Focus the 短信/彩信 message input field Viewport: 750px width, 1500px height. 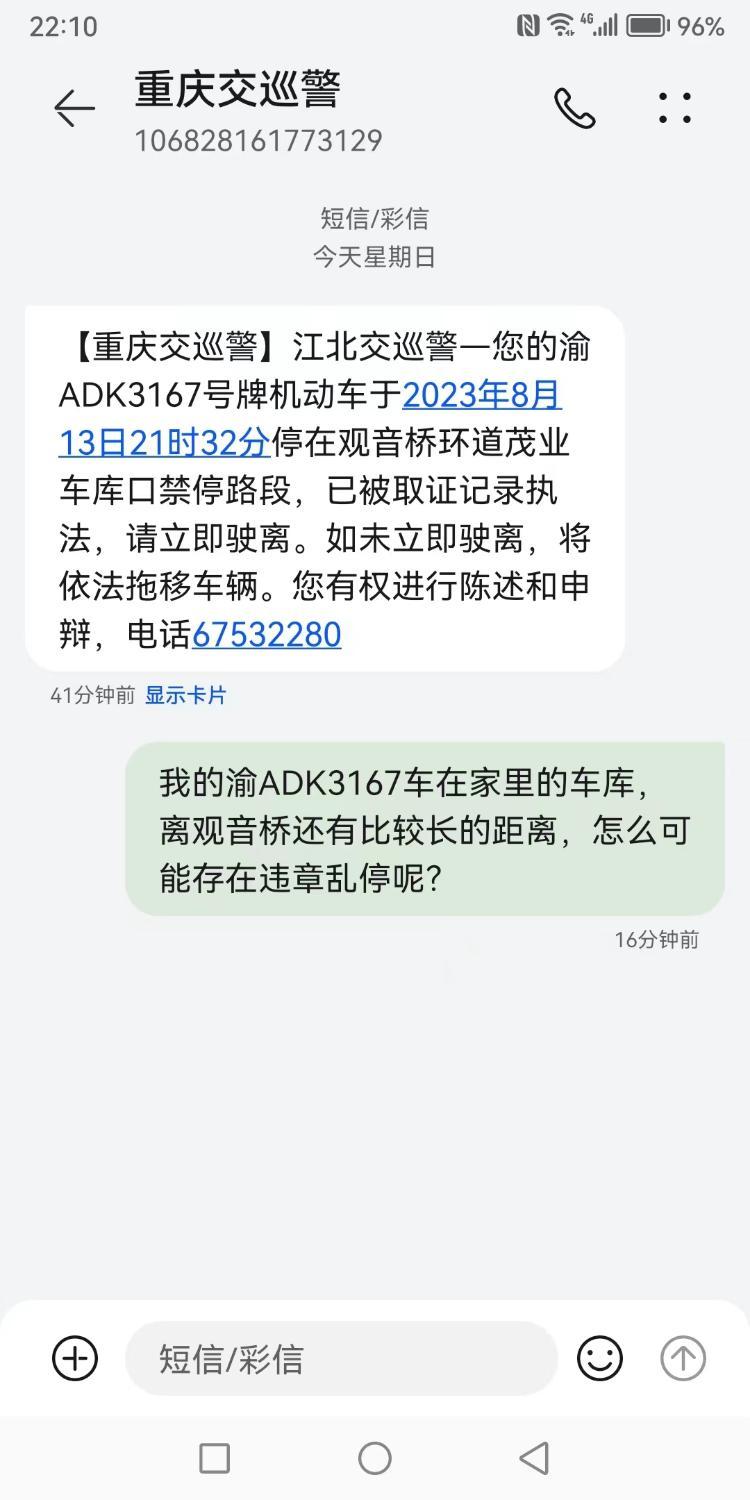340,1358
